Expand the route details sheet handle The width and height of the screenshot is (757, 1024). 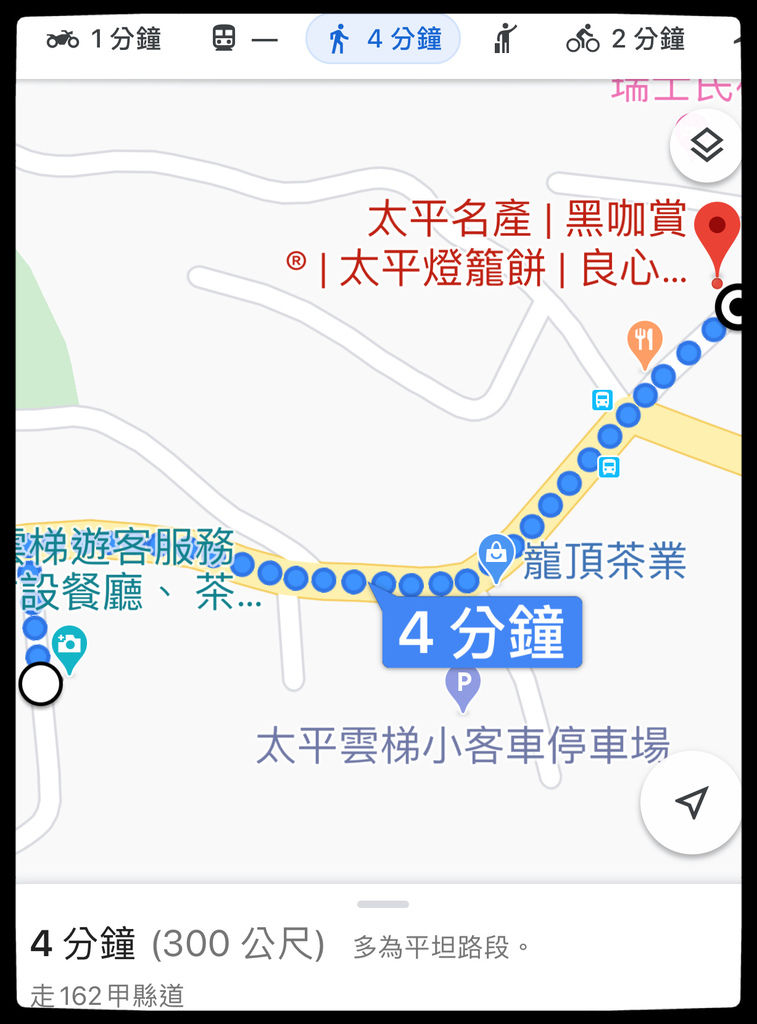click(383, 904)
